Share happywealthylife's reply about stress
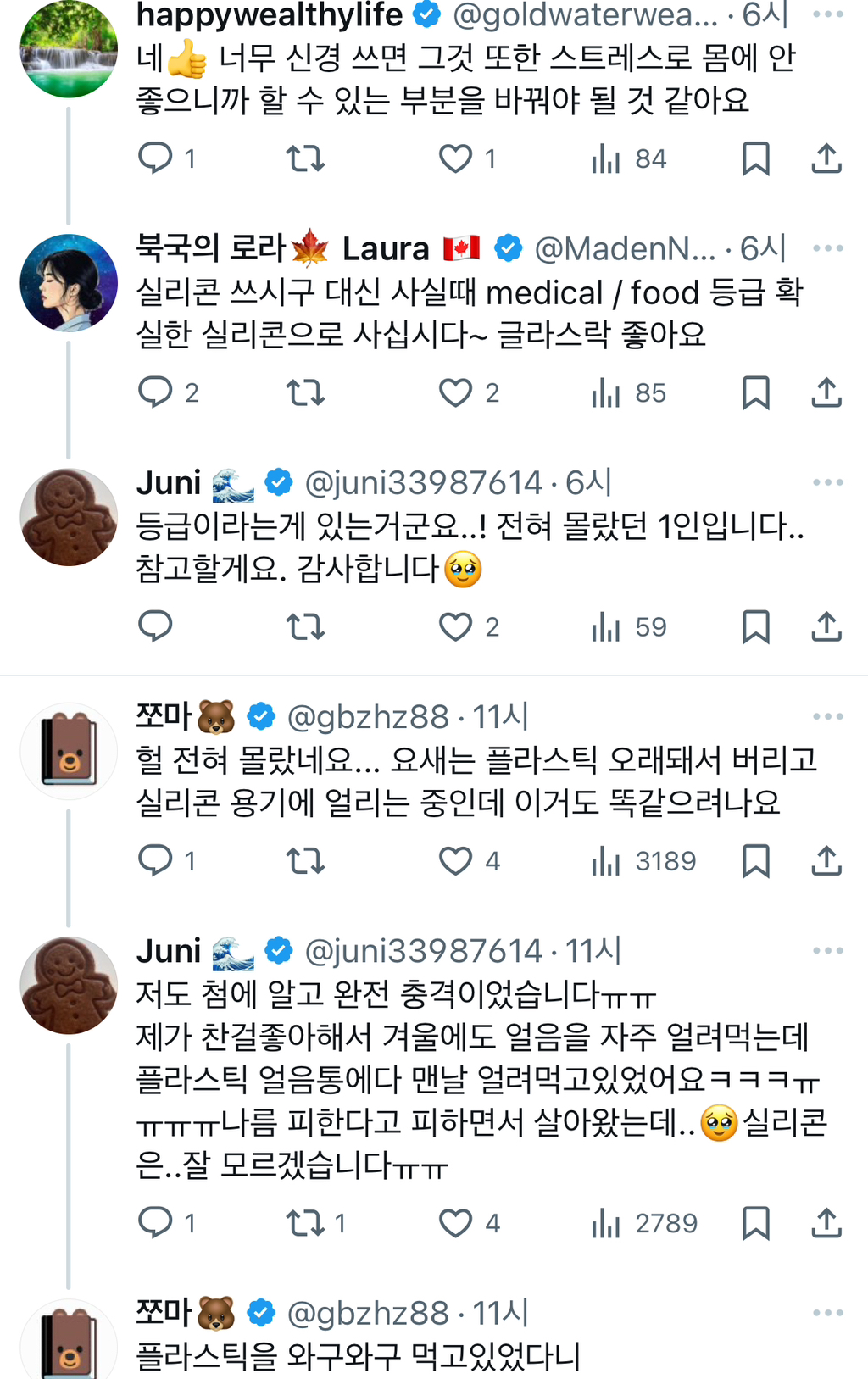Viewport: 868px width, 1379px height. [x=826, y=158]
